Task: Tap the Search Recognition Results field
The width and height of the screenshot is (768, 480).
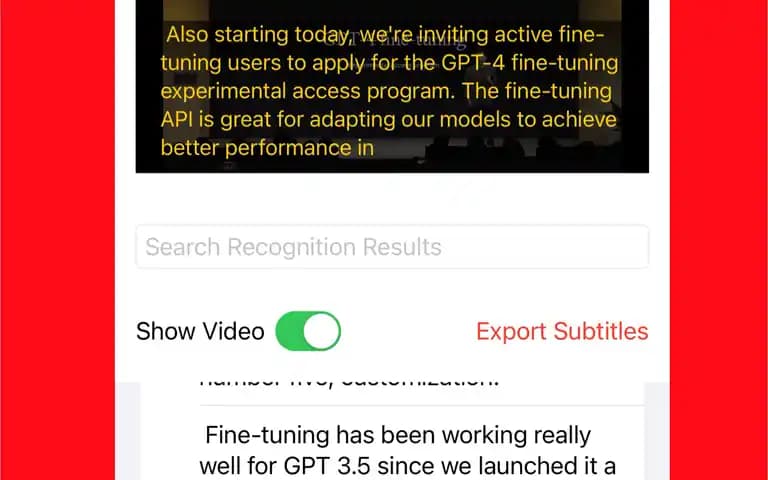Action: coord(392,247)
